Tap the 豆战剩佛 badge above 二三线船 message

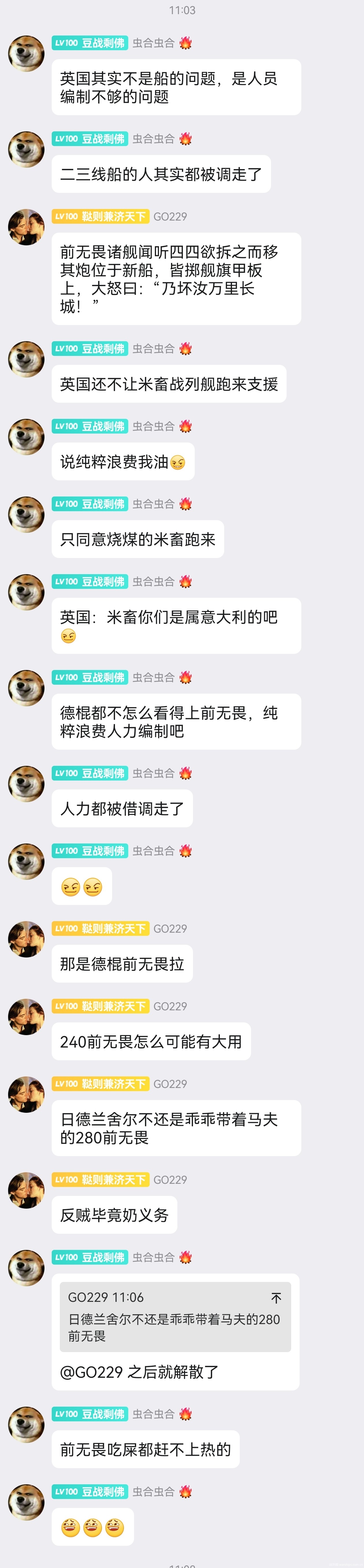click(90, 139)
